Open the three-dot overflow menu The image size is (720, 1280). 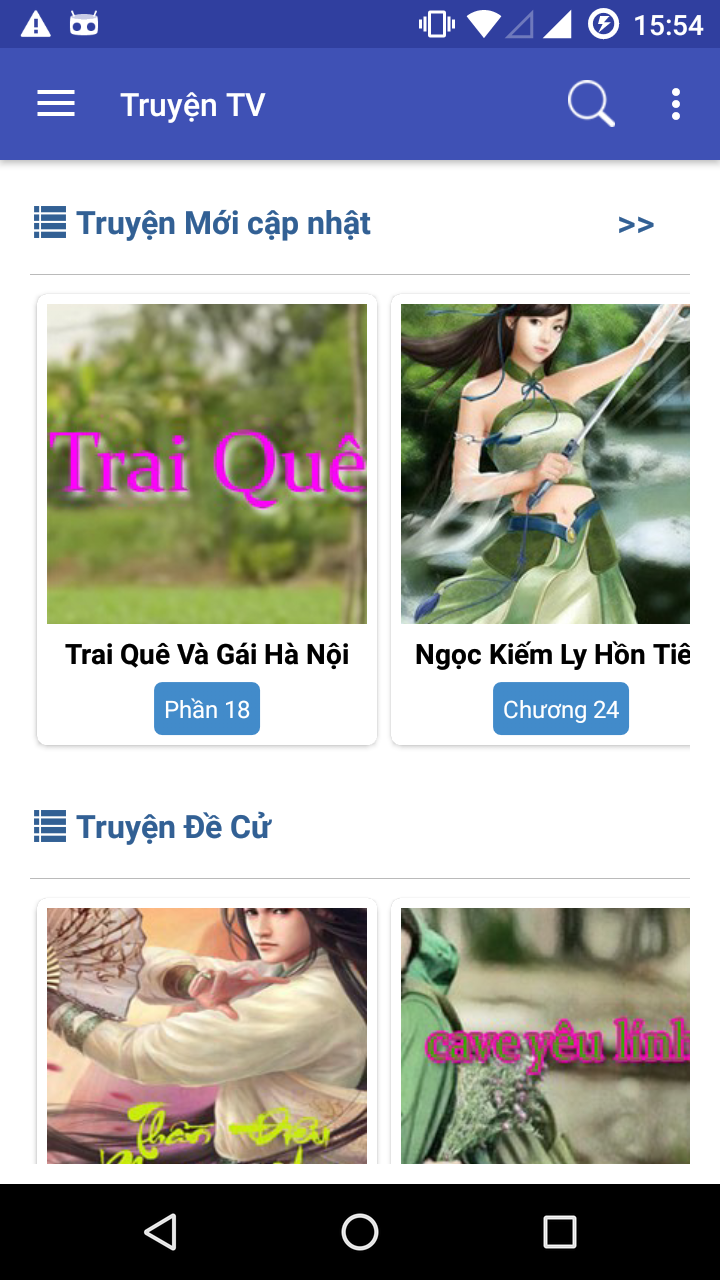point(676,104)
